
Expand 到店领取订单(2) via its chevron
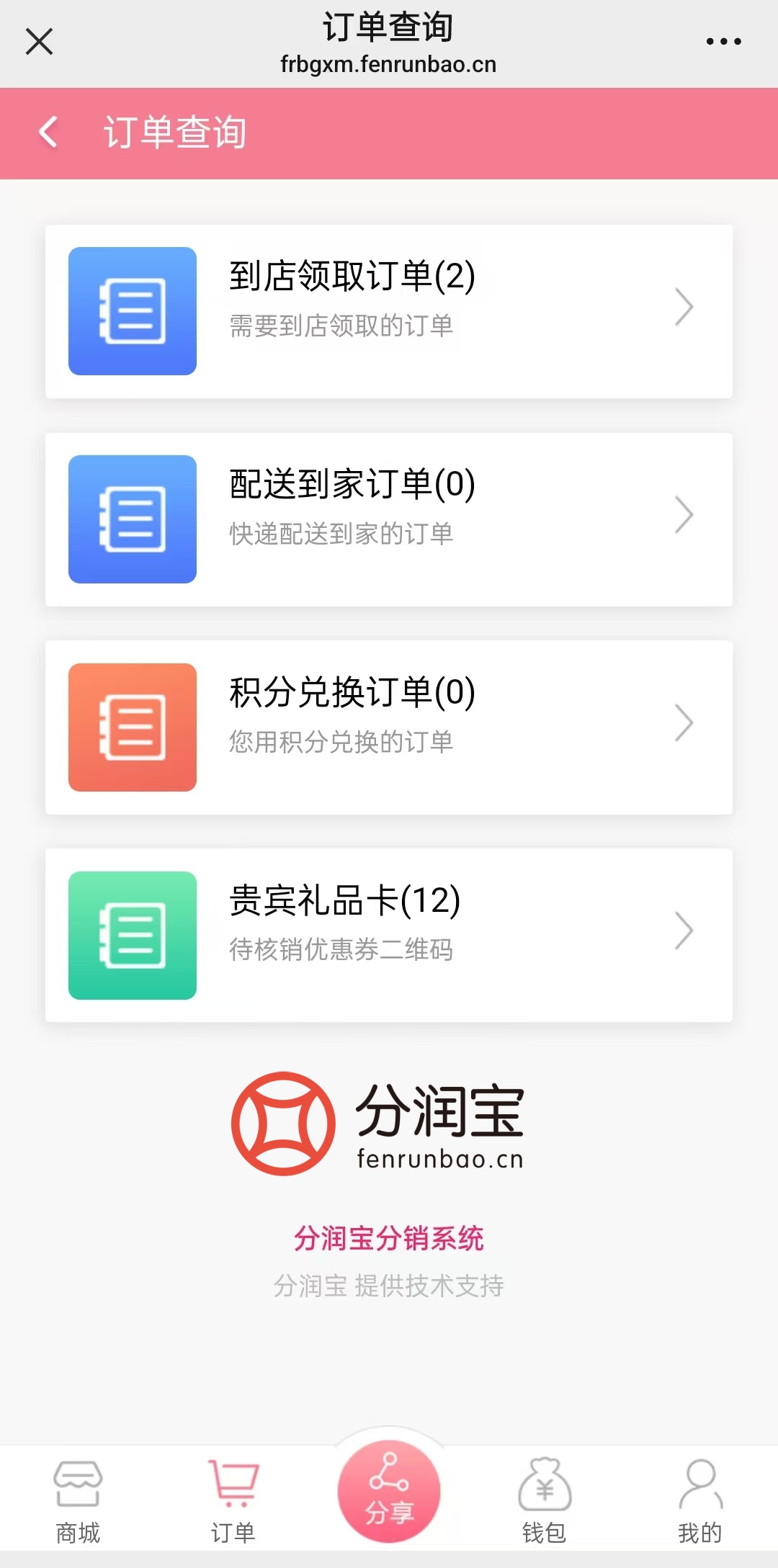coord(685,306)
